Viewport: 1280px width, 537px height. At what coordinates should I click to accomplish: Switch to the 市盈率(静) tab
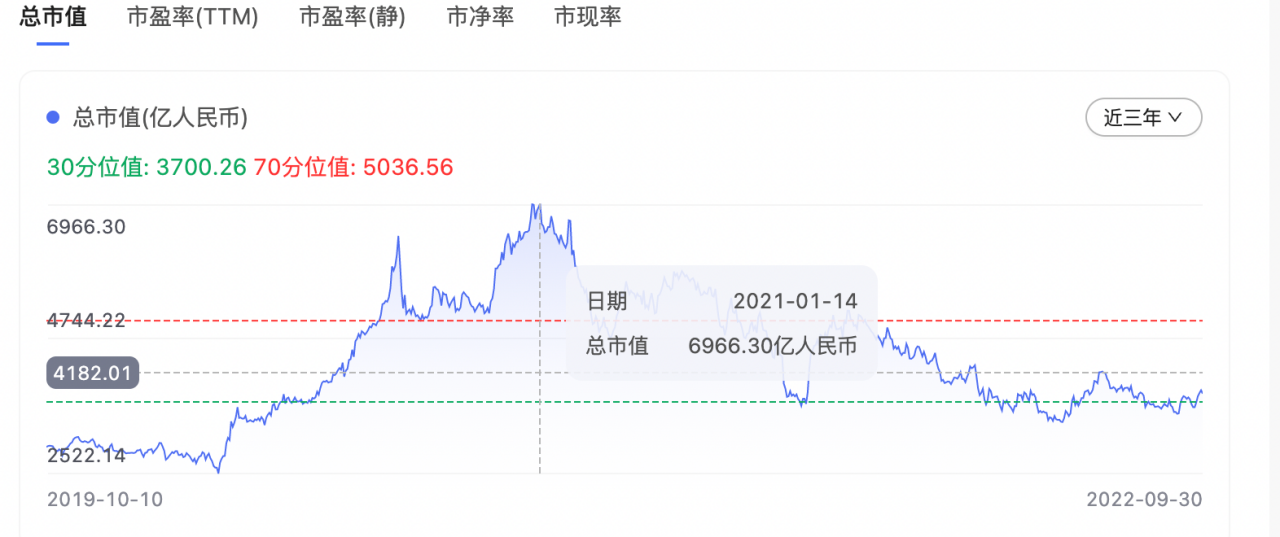tap(352, 17)
